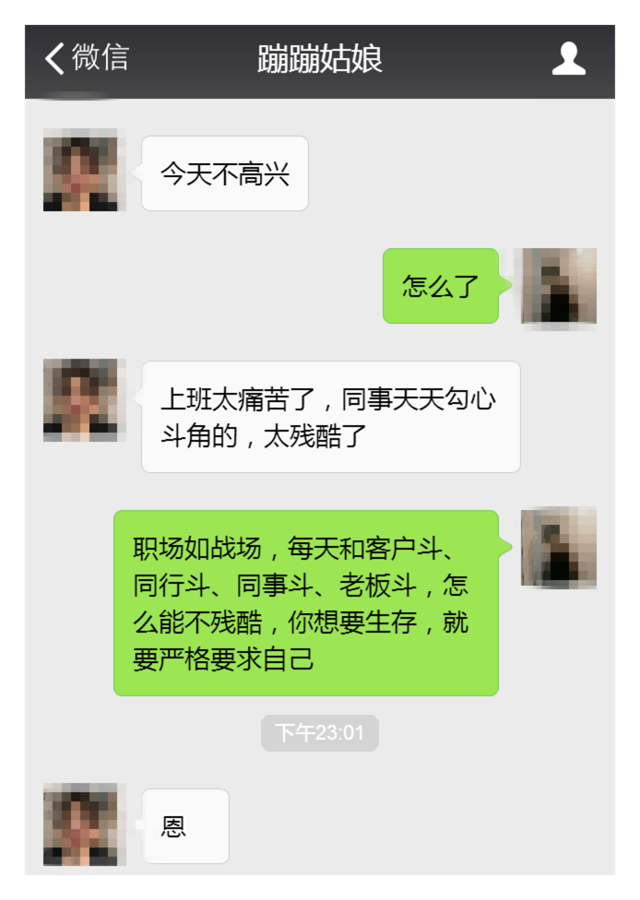Screen dimensions: 640x900
Task: Open your avatar beside the 职场如战场 message
Action: (559, 547)
